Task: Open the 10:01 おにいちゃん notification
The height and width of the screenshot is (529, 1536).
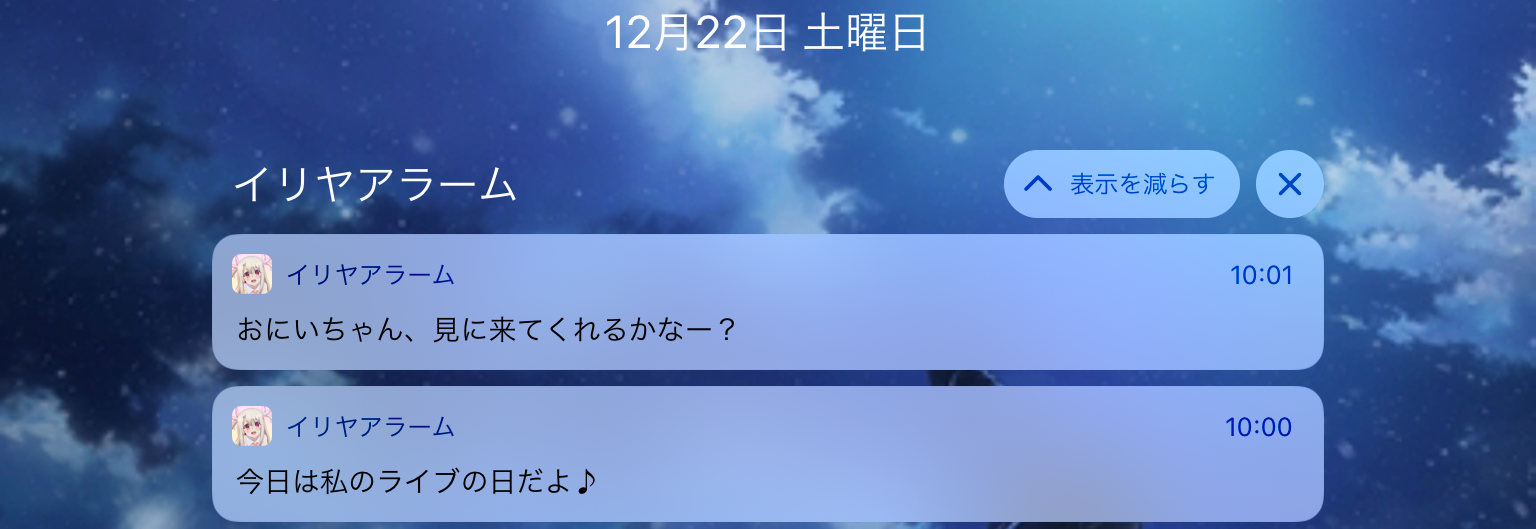Action: click(x=767, y=302)
